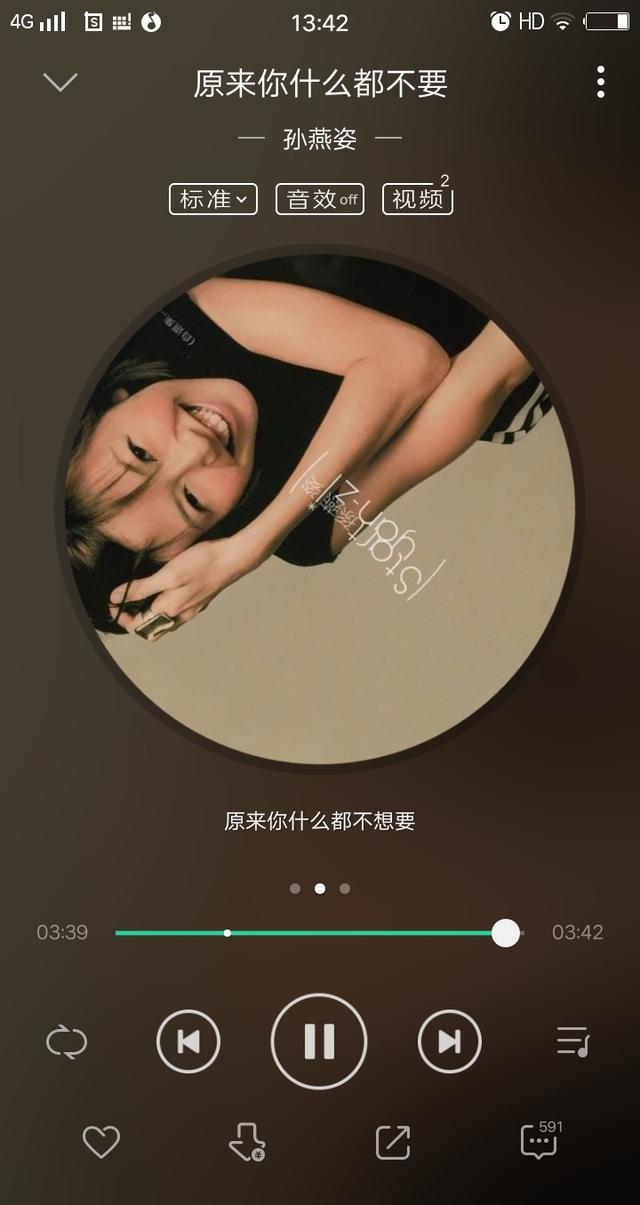Image resolution: width=640 pixels, height=1205 pixels.
Task: Skip to the next track
Action: pyautogui.click(x=449, y=1042)
